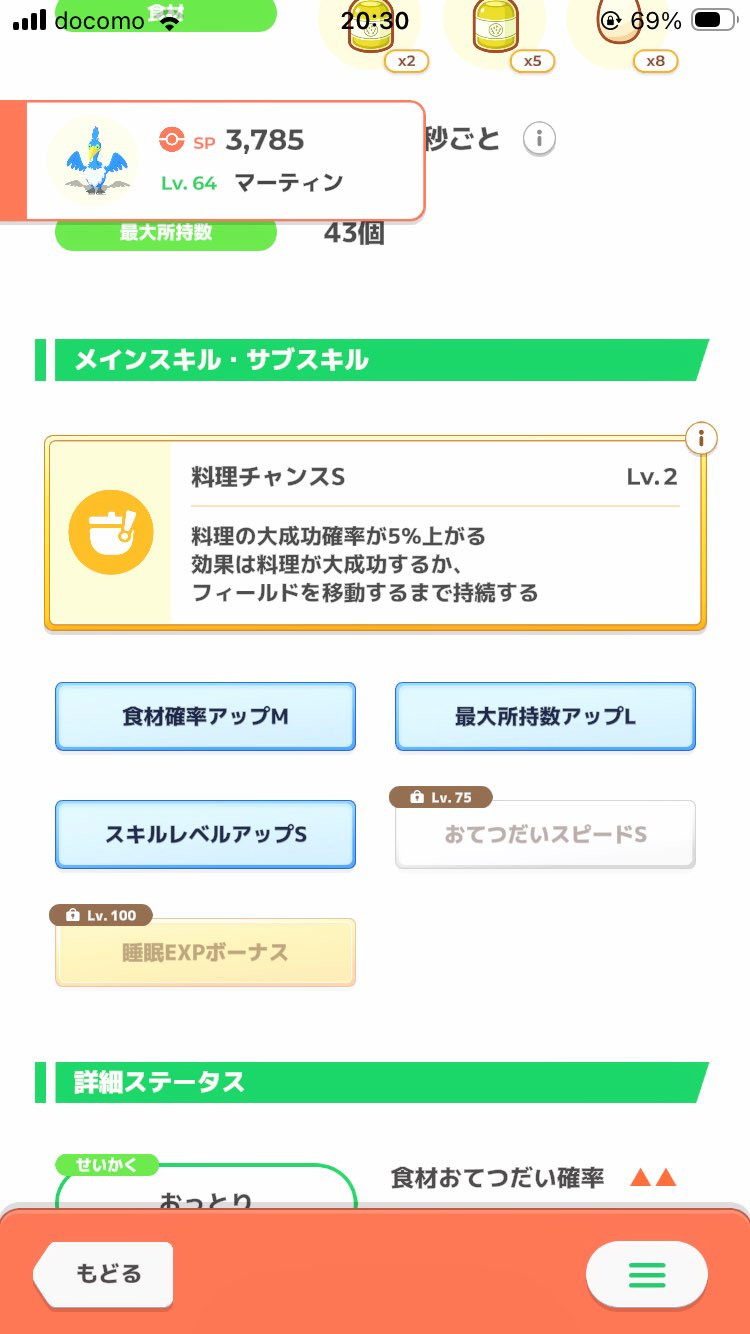The width and height of the screenshot is (750, 1334).
Task: Select the 食材確率アップM sub skill
Action: (205, 716)
